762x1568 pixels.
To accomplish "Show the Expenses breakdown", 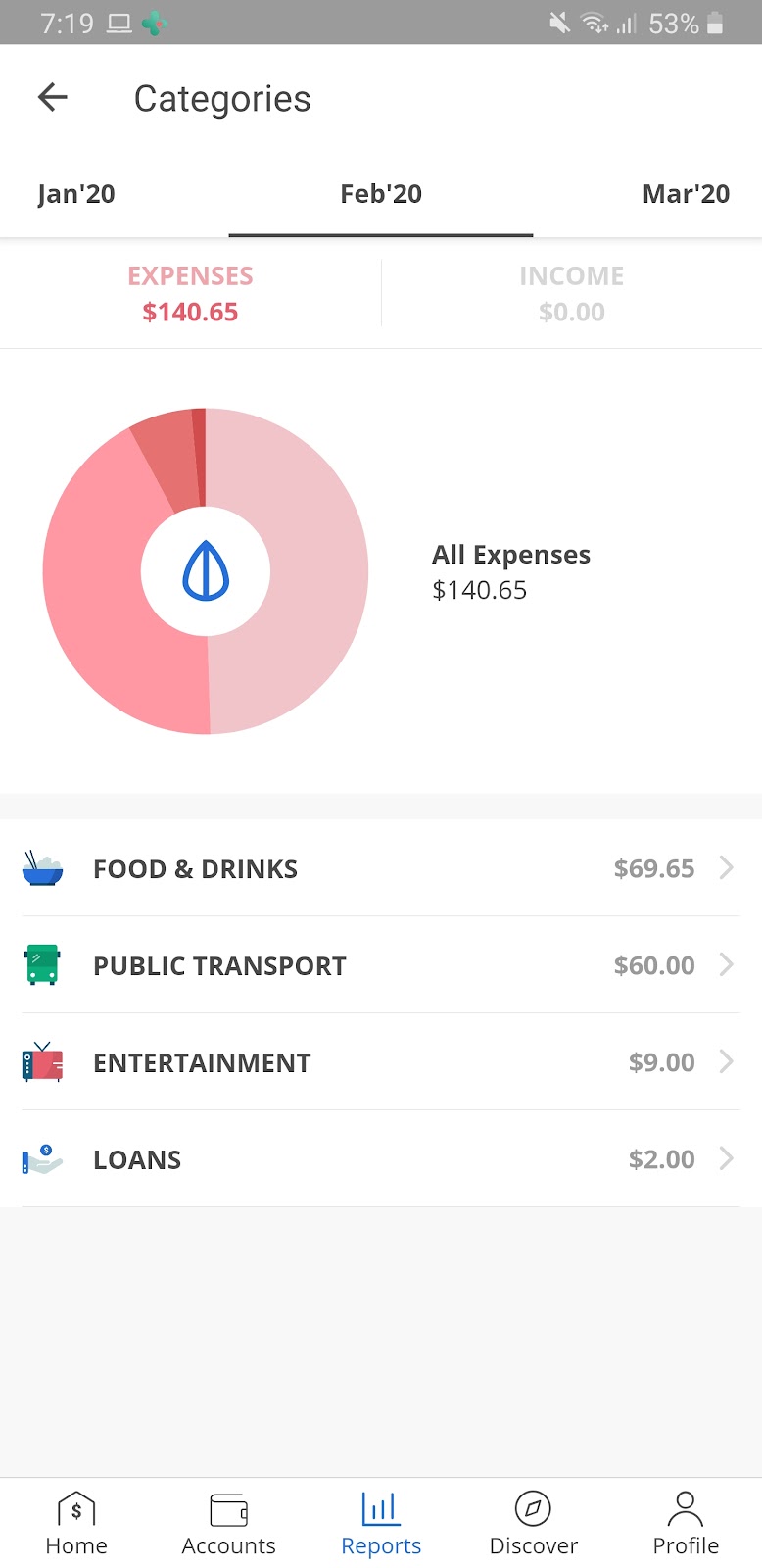I will pyautogui.click(x=190, y=293).
